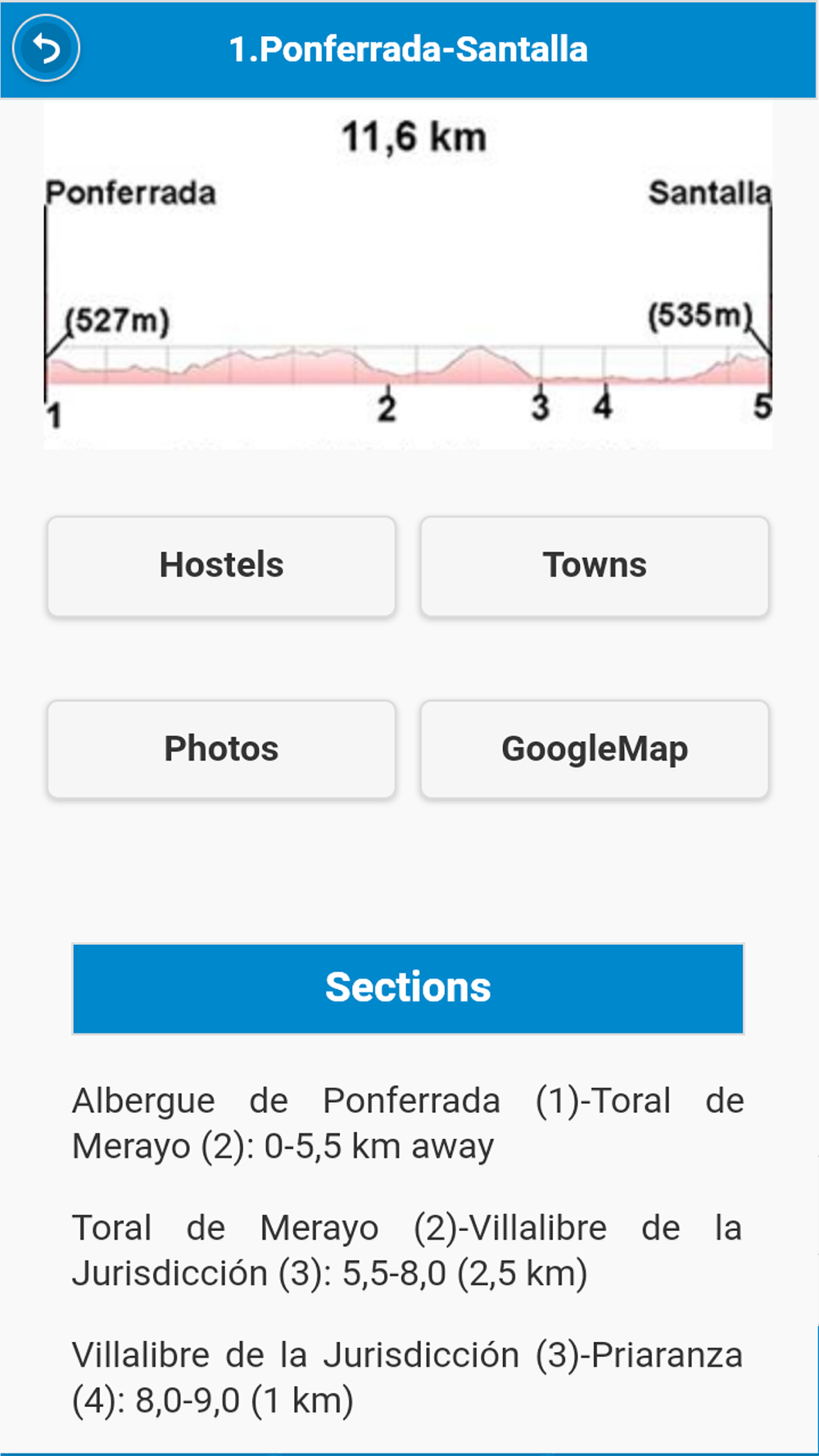819x1456 pixels.
Task: Open the Hostels list
Action: click(221, 566)
